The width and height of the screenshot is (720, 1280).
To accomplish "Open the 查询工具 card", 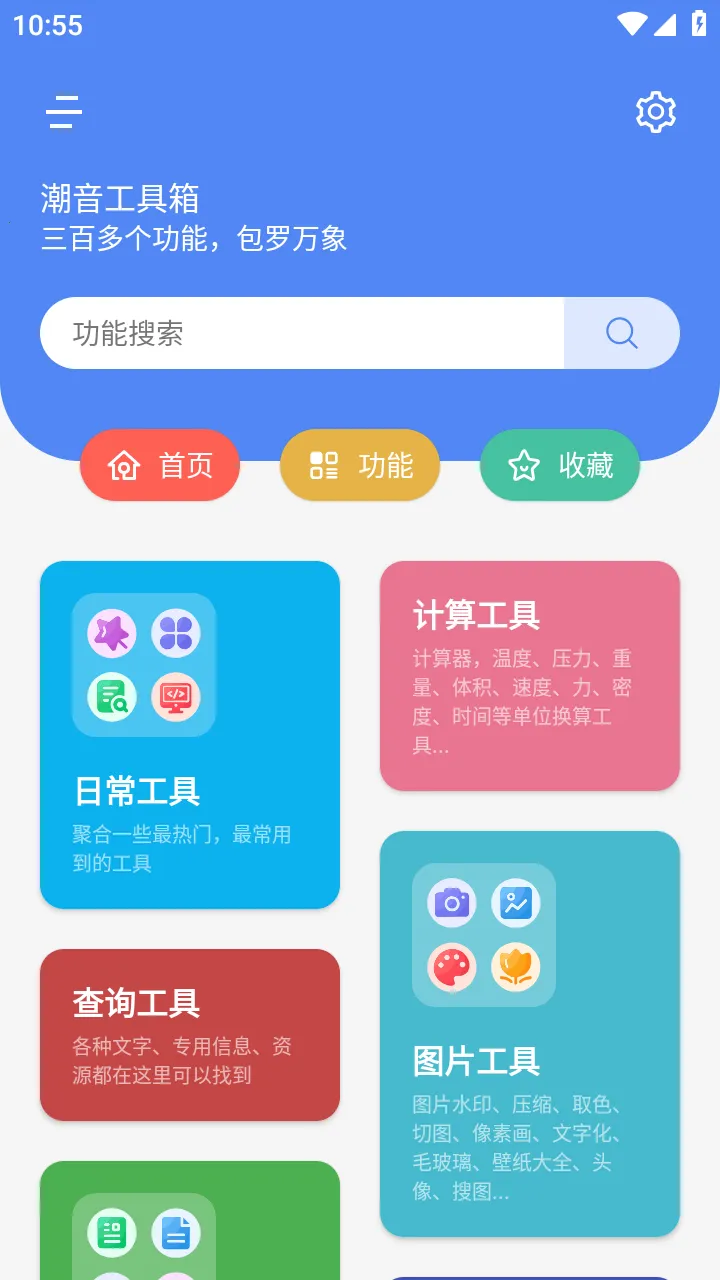I will [190, 1035].
